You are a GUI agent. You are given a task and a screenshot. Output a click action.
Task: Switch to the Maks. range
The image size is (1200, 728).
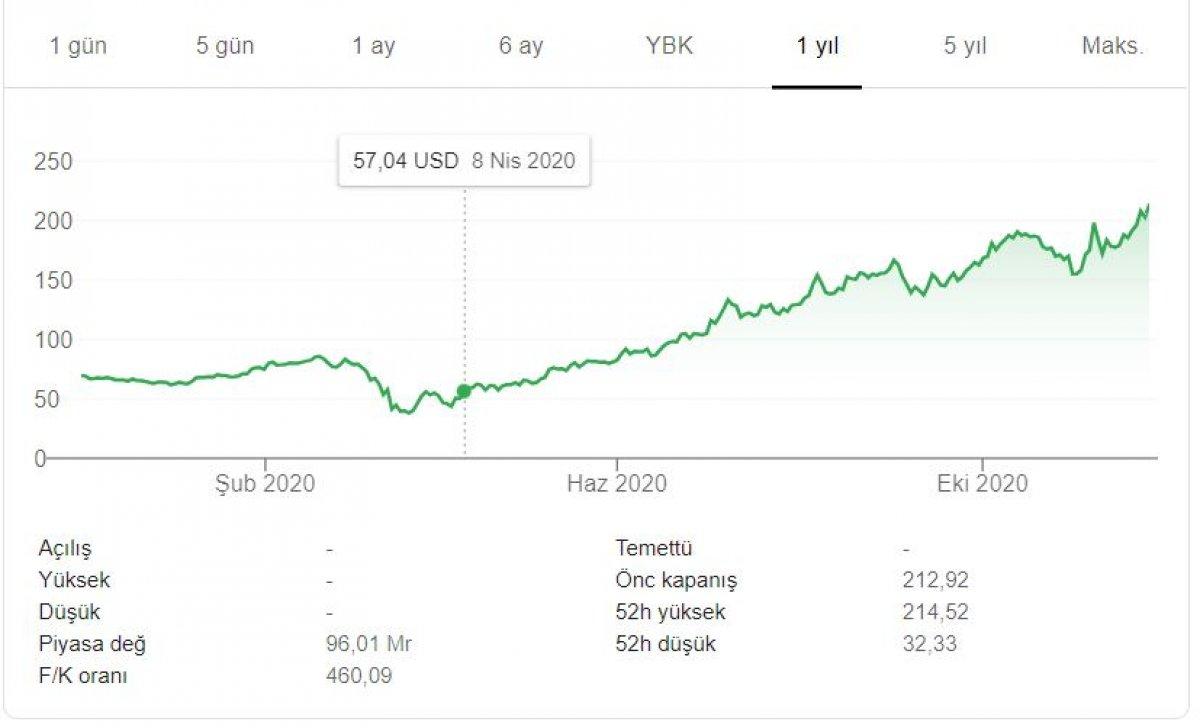pos(1112,47)
